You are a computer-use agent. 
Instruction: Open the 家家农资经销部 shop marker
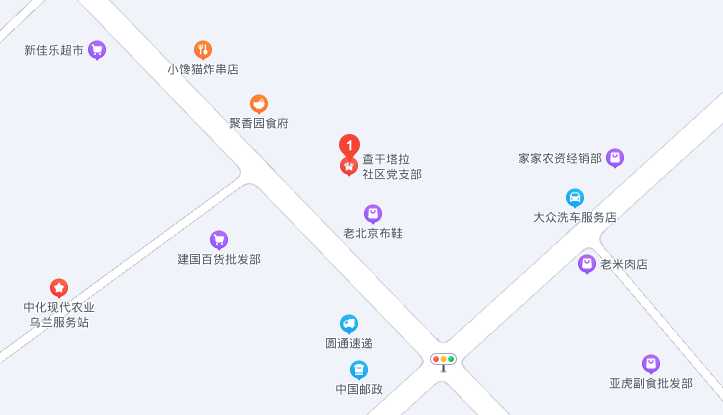click(x=615, y=157)
